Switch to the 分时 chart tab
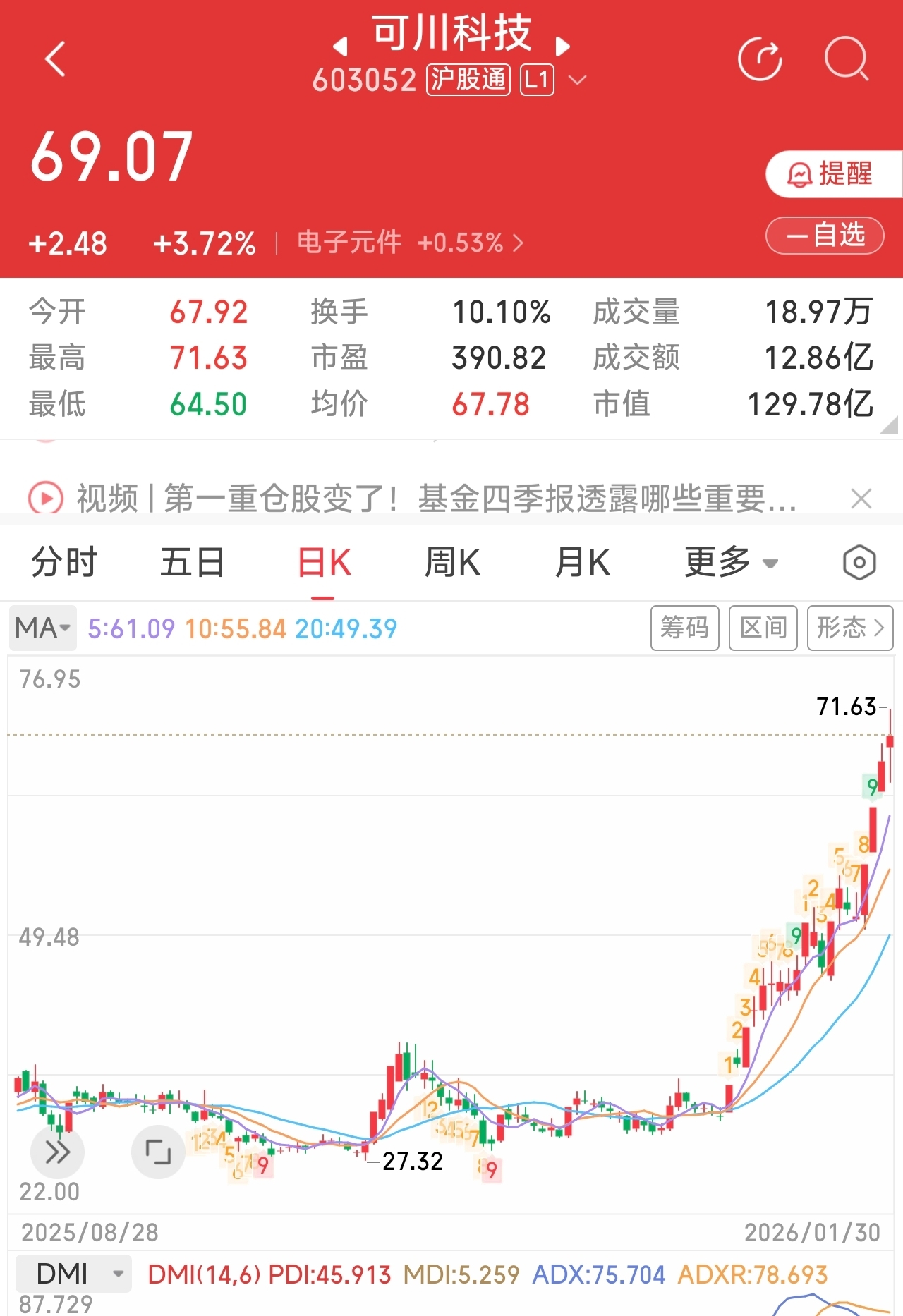The height and width of the screenshot is (1316, 903). 64,562
